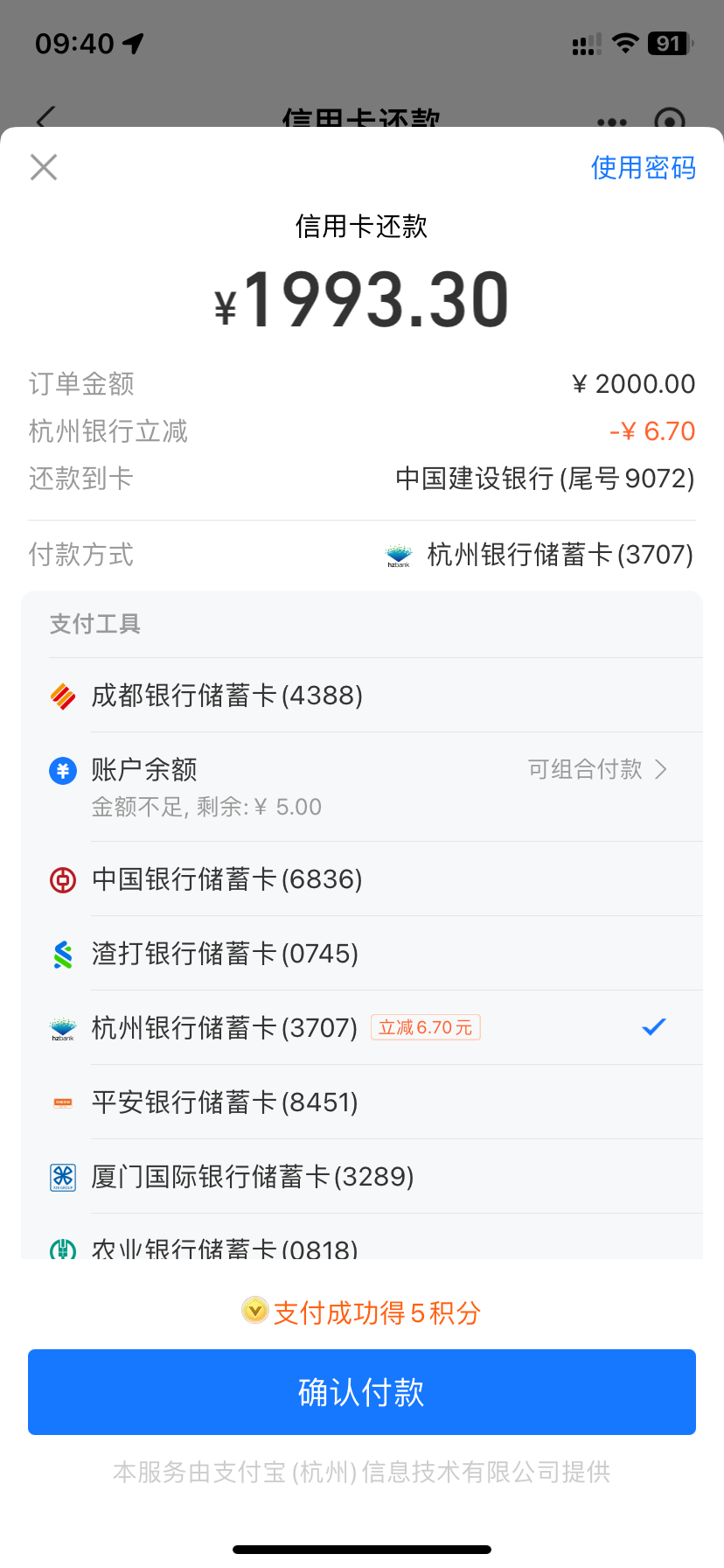Switch to 使用密码 password payment

click(x=644, y=166)
